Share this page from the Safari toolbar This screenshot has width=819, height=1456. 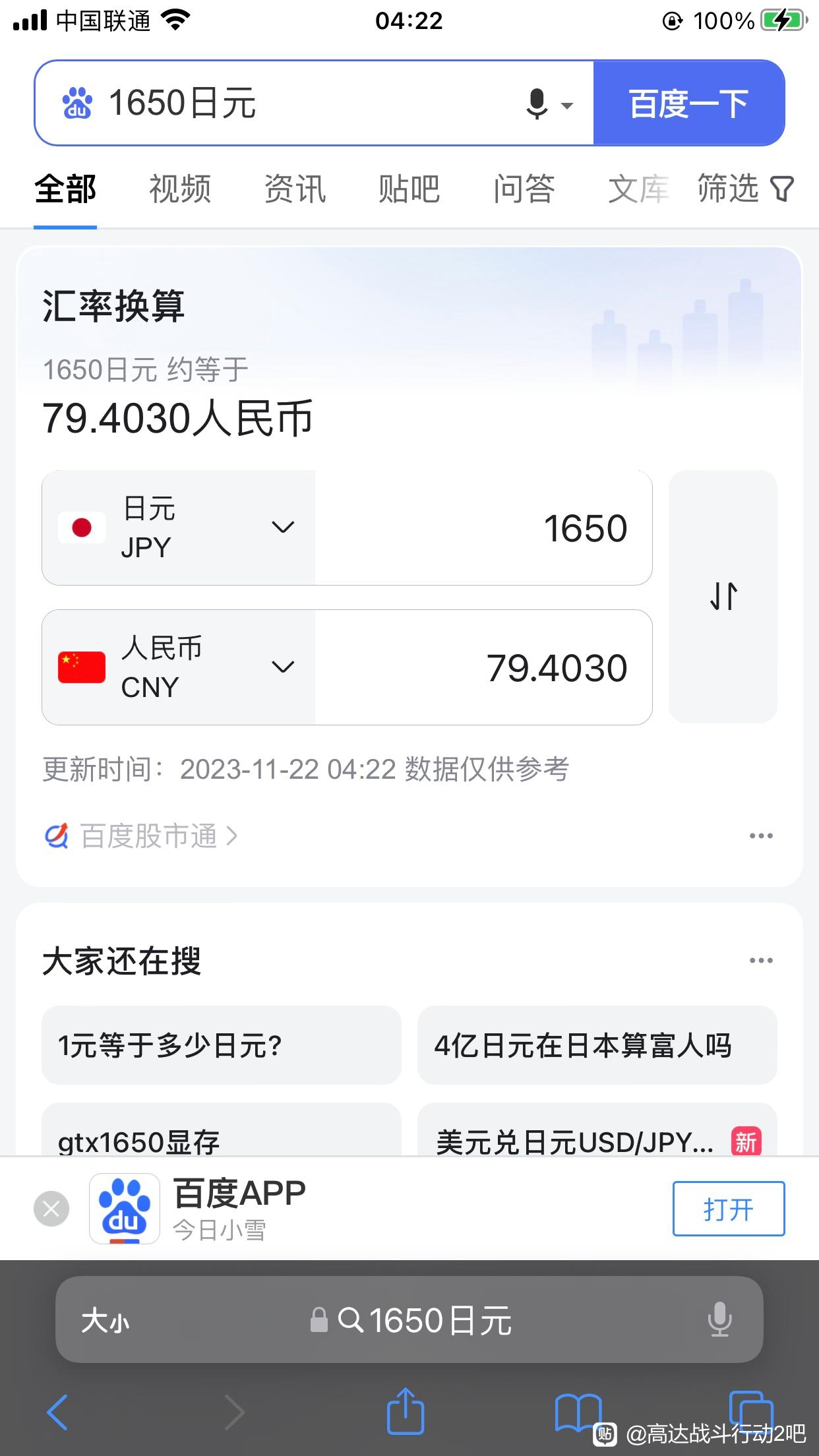(405, 1410)
